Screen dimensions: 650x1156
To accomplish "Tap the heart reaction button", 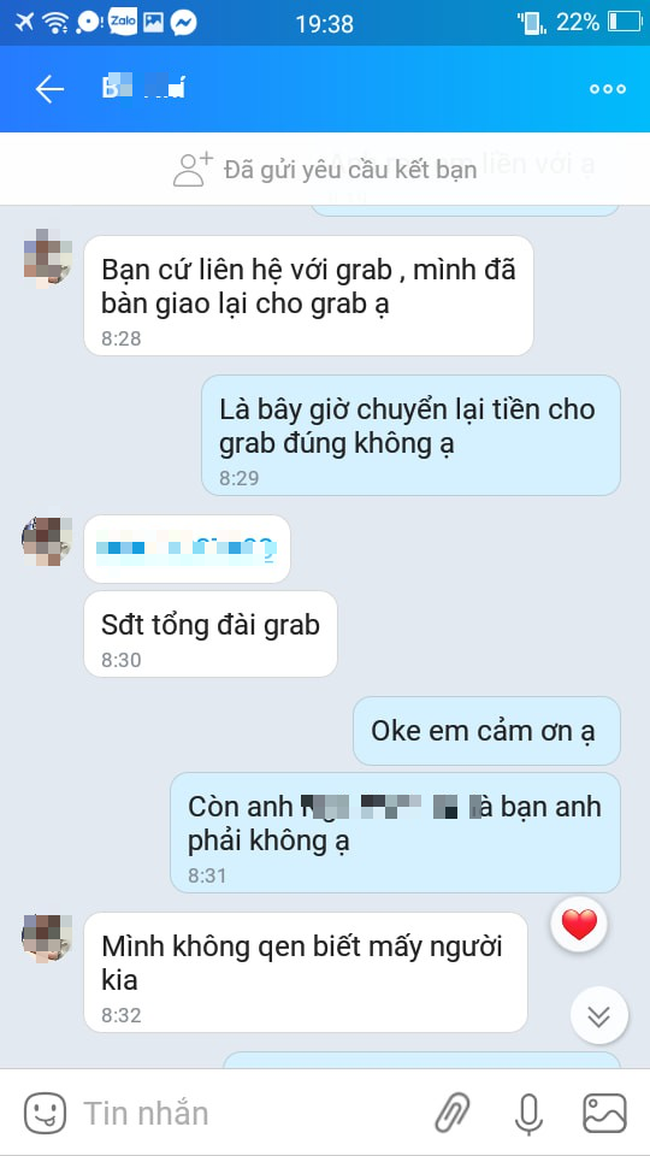I will pos(579,925).
